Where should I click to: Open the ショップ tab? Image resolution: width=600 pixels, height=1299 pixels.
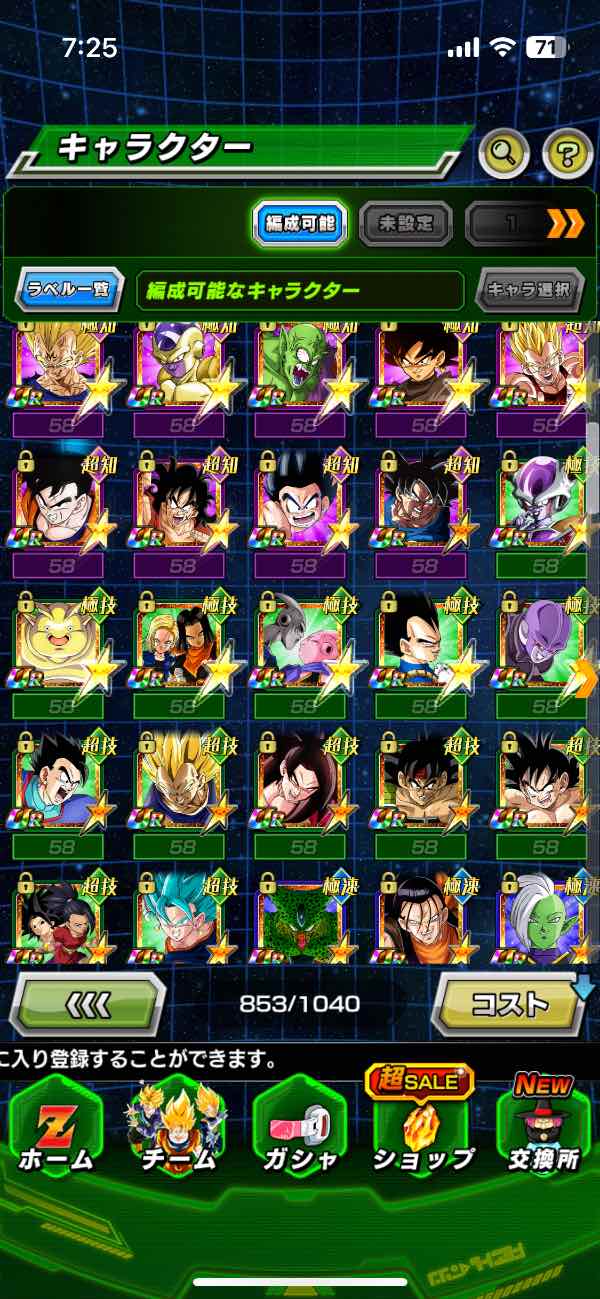422,1130
